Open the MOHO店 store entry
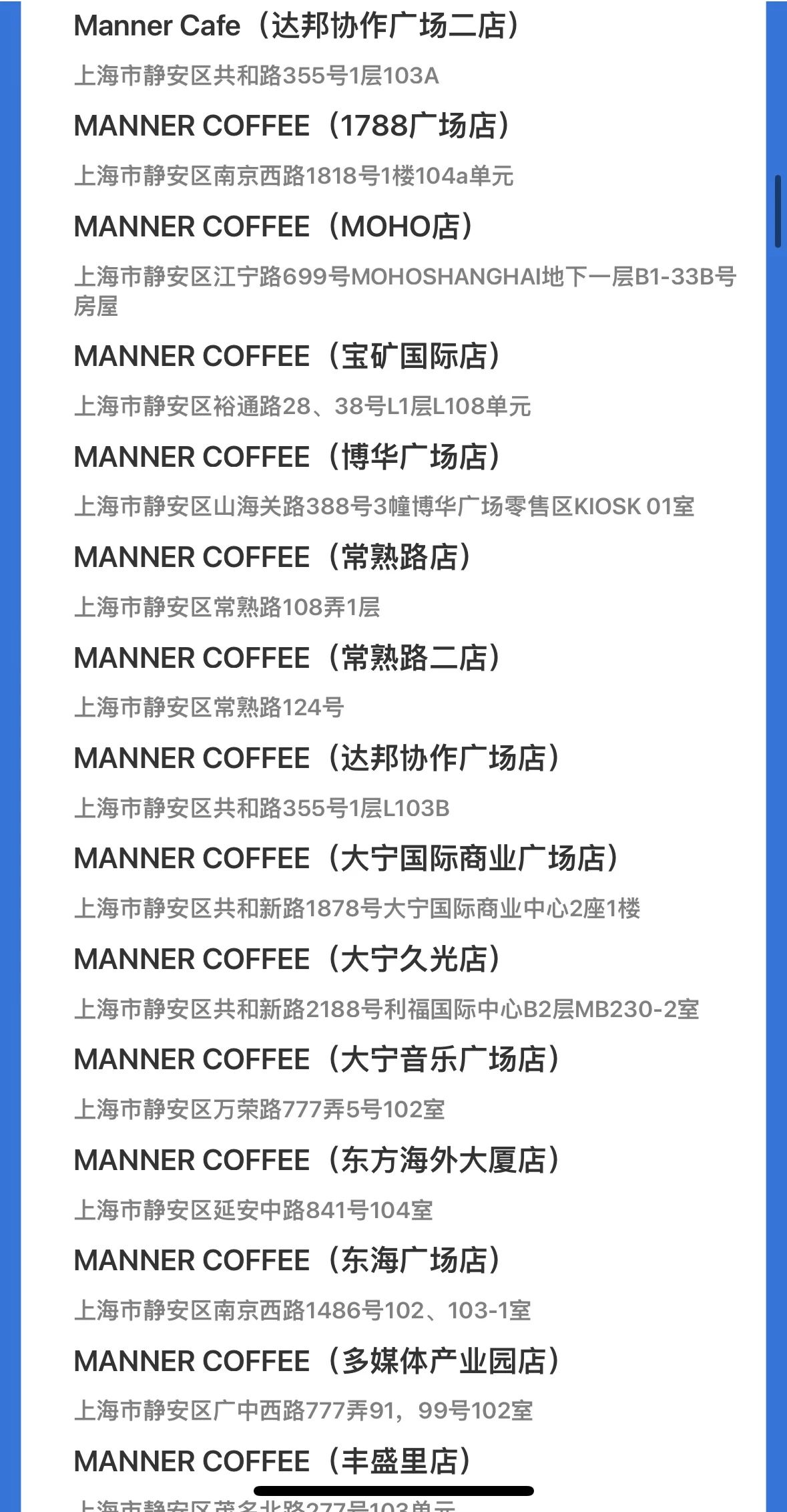787x1512 pixels. 274,227
